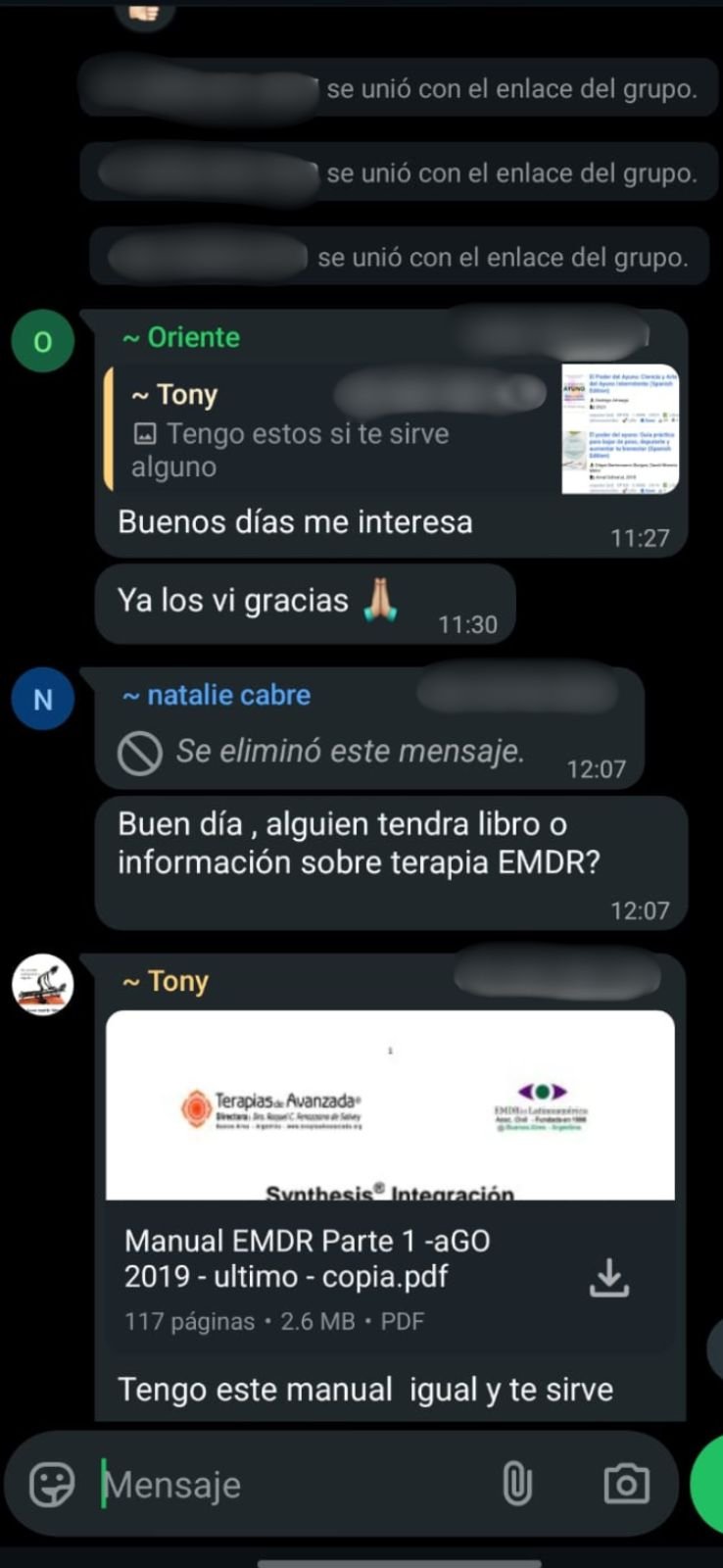The height and width of the screenshot is (1568, 723).
Task: Attach a file with the paperclip
Action: [x=517, y=1484]
